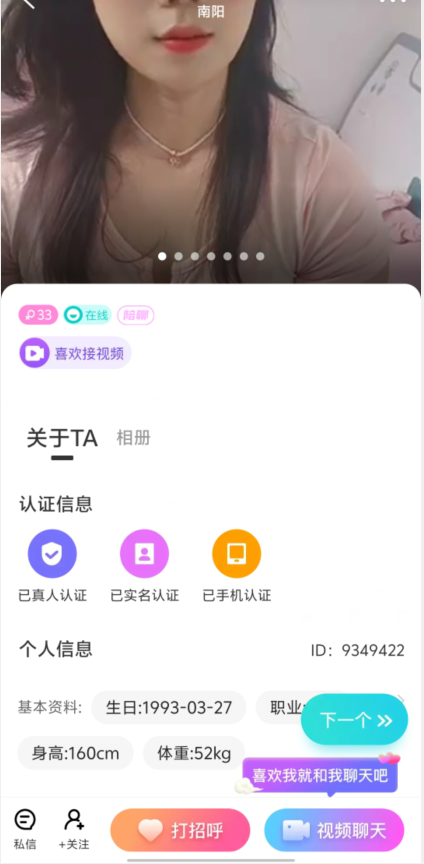424x864 pixels.
Task: Open 私信 private message
Action: pyautogui.click(x=25, y=829)
